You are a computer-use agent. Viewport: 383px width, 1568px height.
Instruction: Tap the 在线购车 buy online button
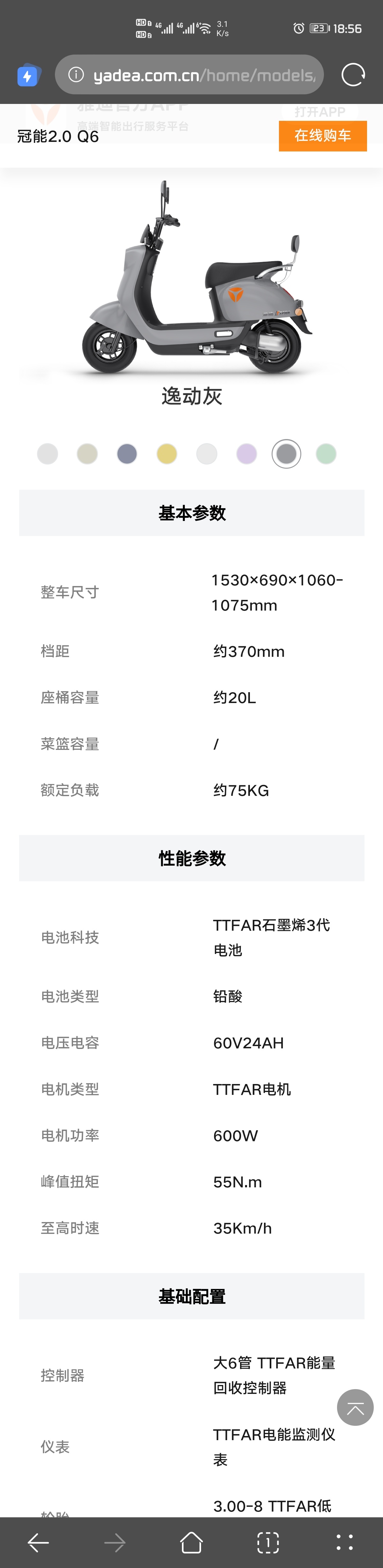point(322,136)
